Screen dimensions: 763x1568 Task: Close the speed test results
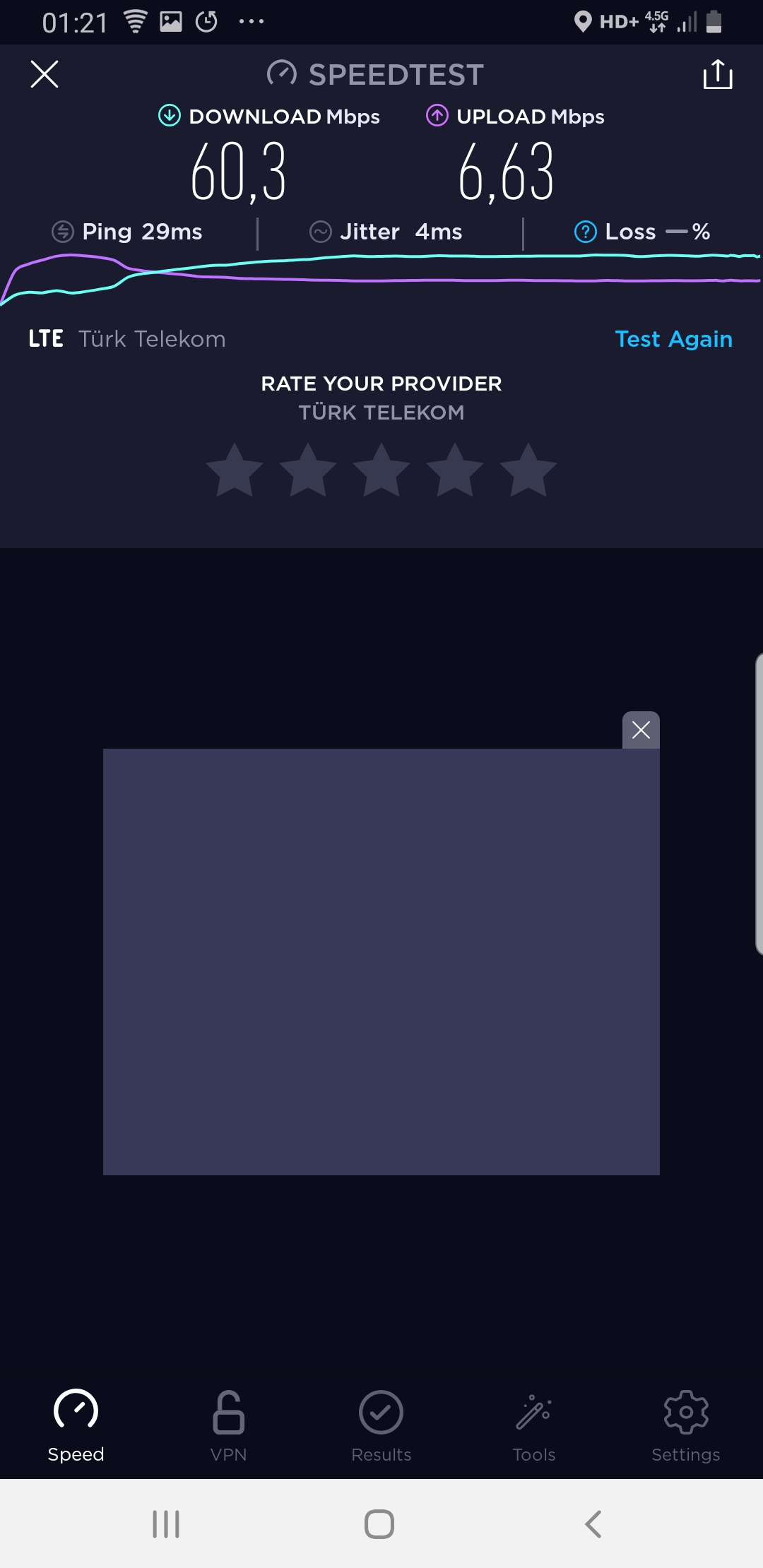(x=45, y=74)
